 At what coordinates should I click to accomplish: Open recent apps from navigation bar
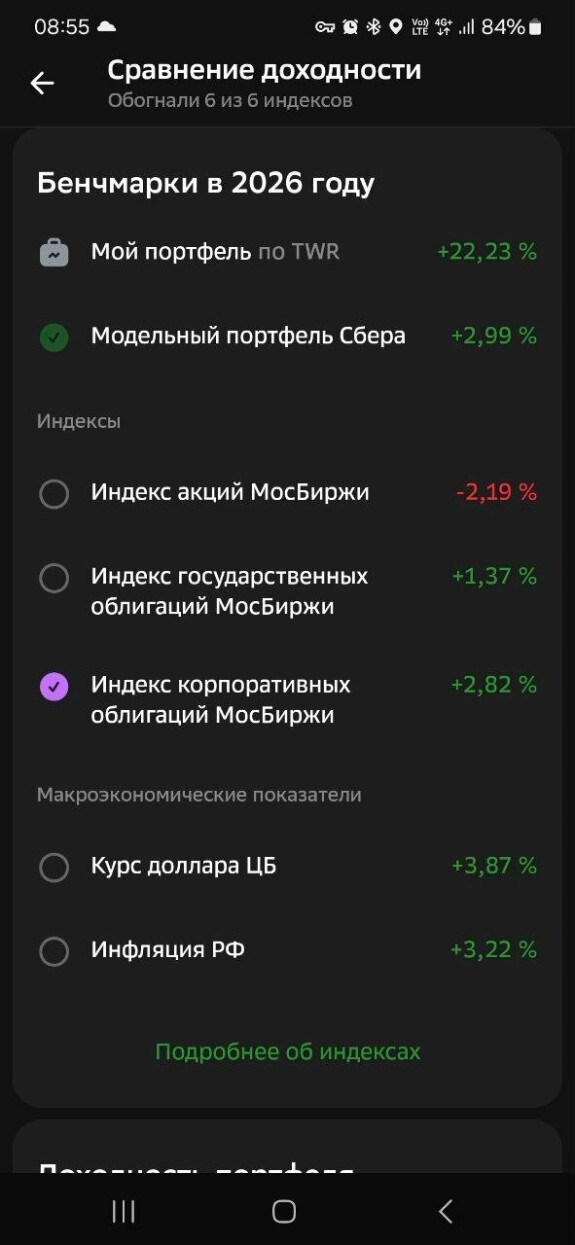pos(123,1212)
